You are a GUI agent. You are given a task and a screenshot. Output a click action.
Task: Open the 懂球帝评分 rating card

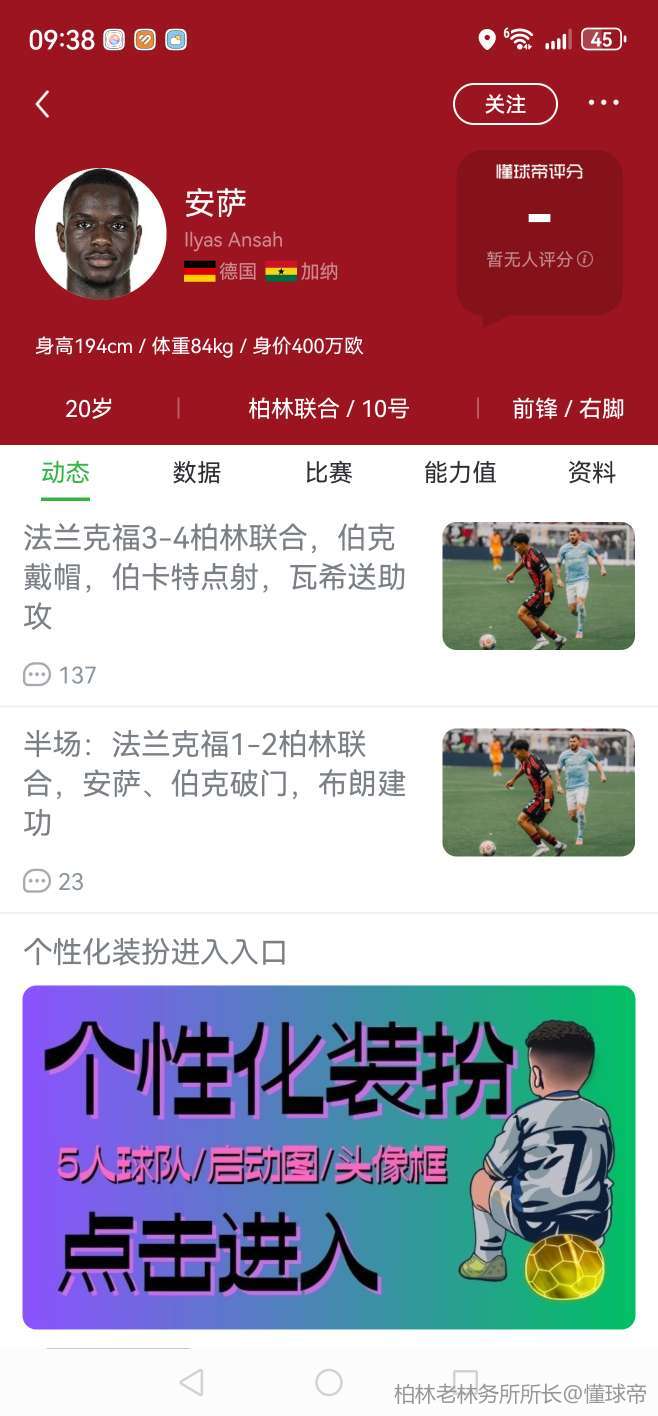tap(539, 231)
